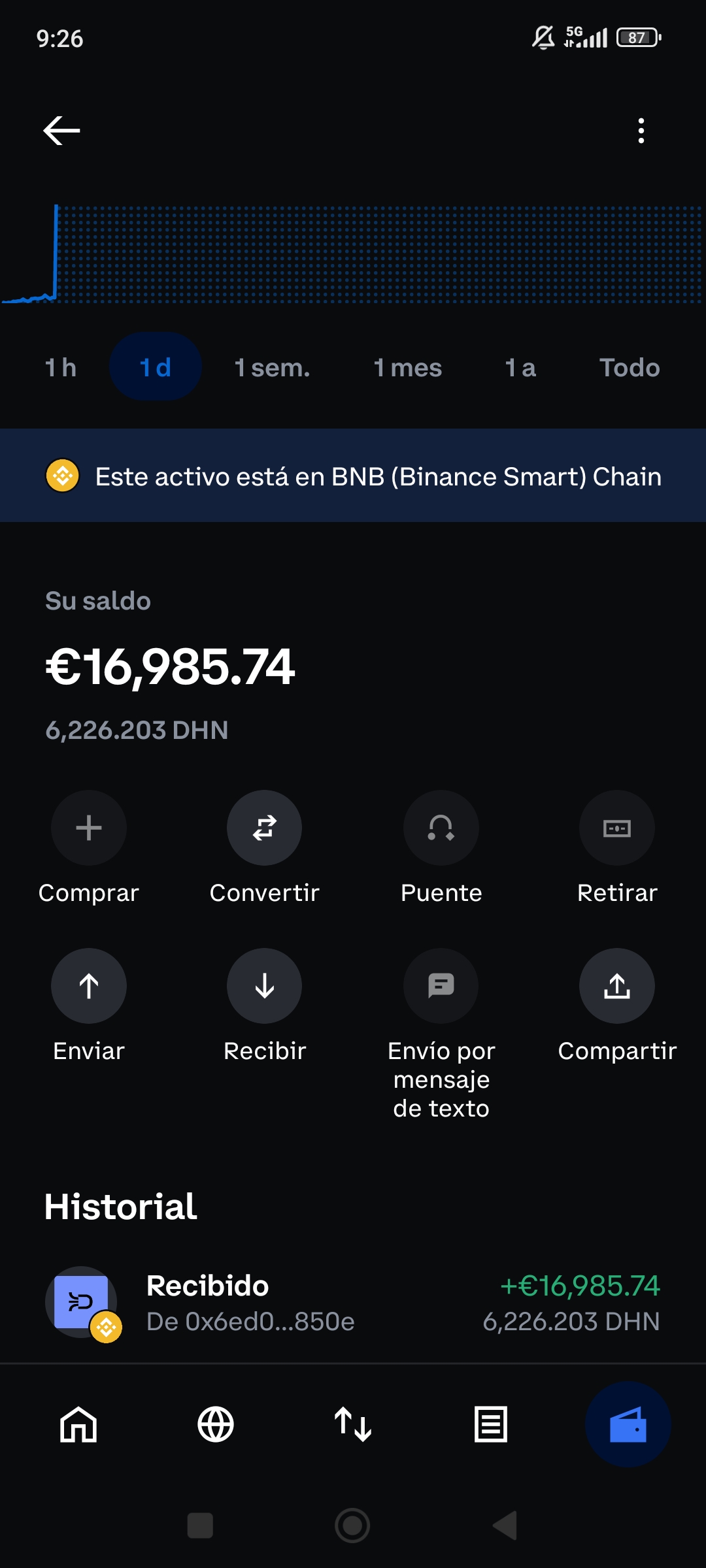Tap the Compartir button
The height and width of the screenshot is (1568, 706).
coord(617,986)
